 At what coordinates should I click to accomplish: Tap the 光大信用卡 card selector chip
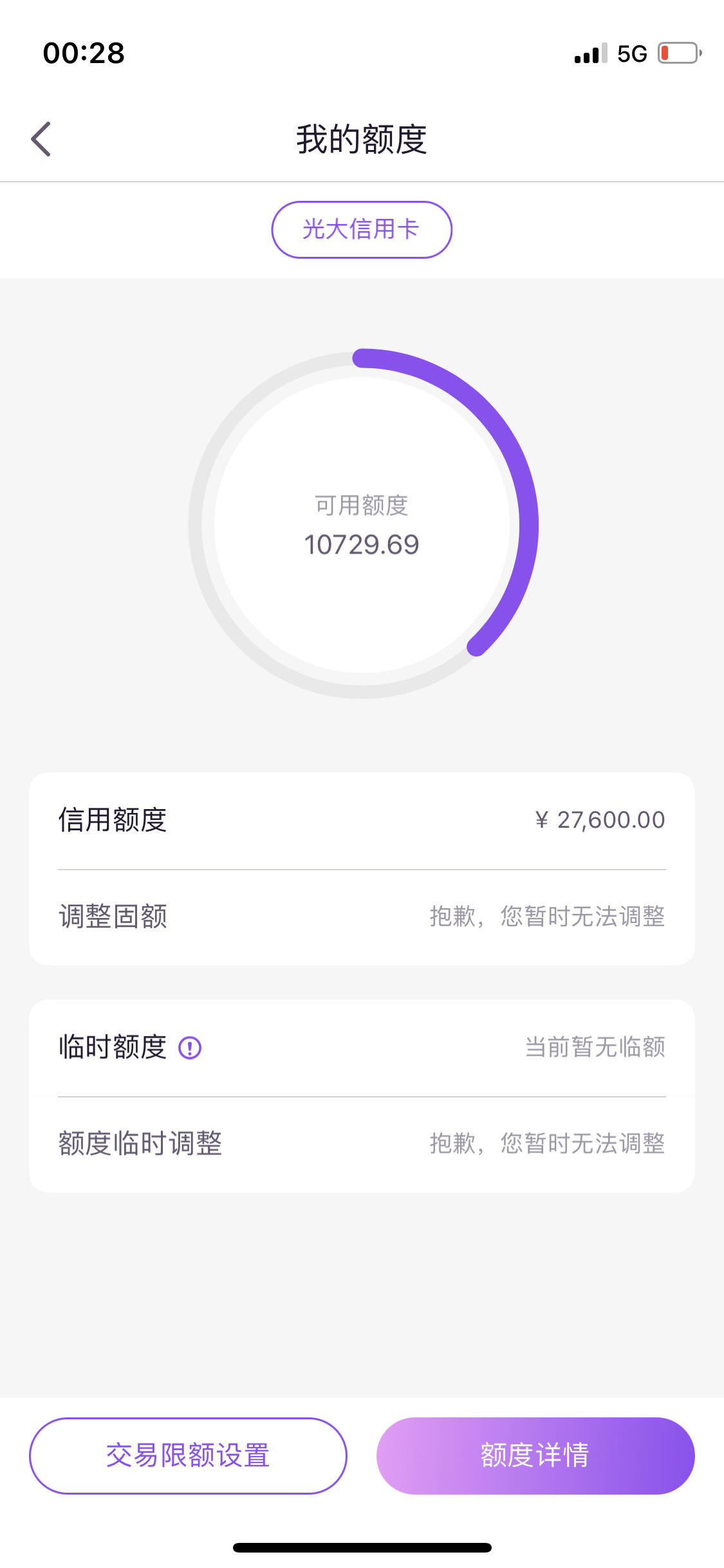point(362,230)
